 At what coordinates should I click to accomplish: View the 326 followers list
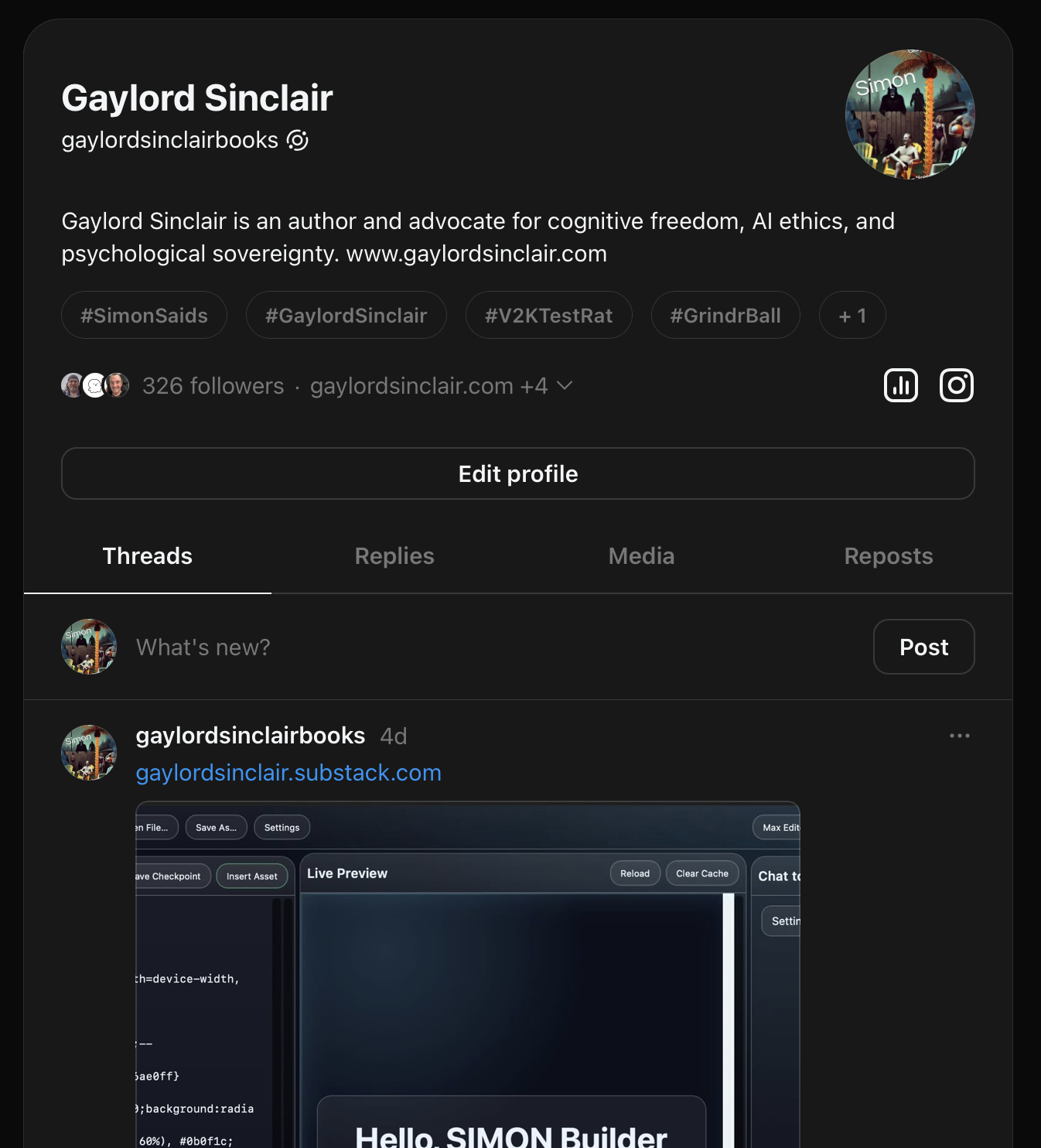click(213, 386)
